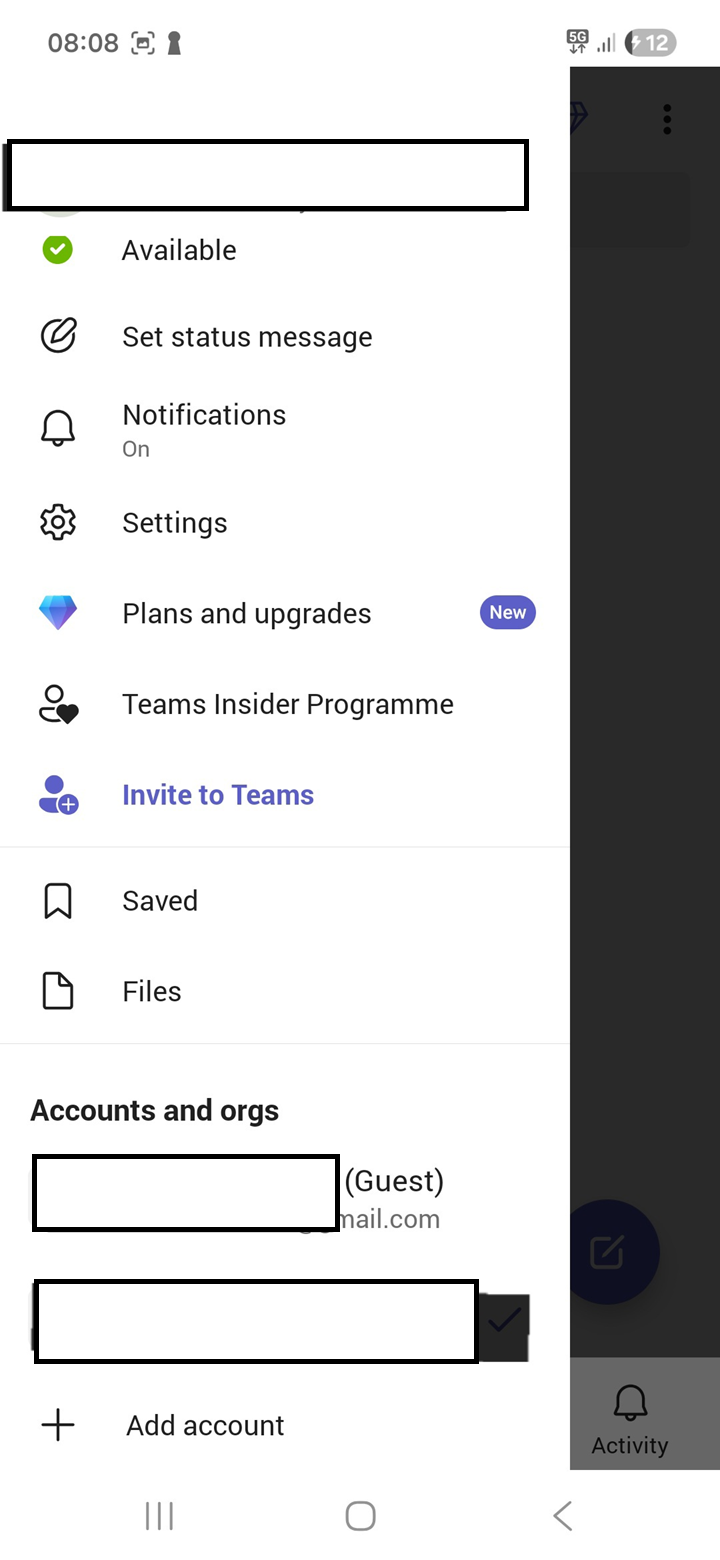720x1560 pixels.
Task: Tap Add account
Action: [x=204, y=1425]
